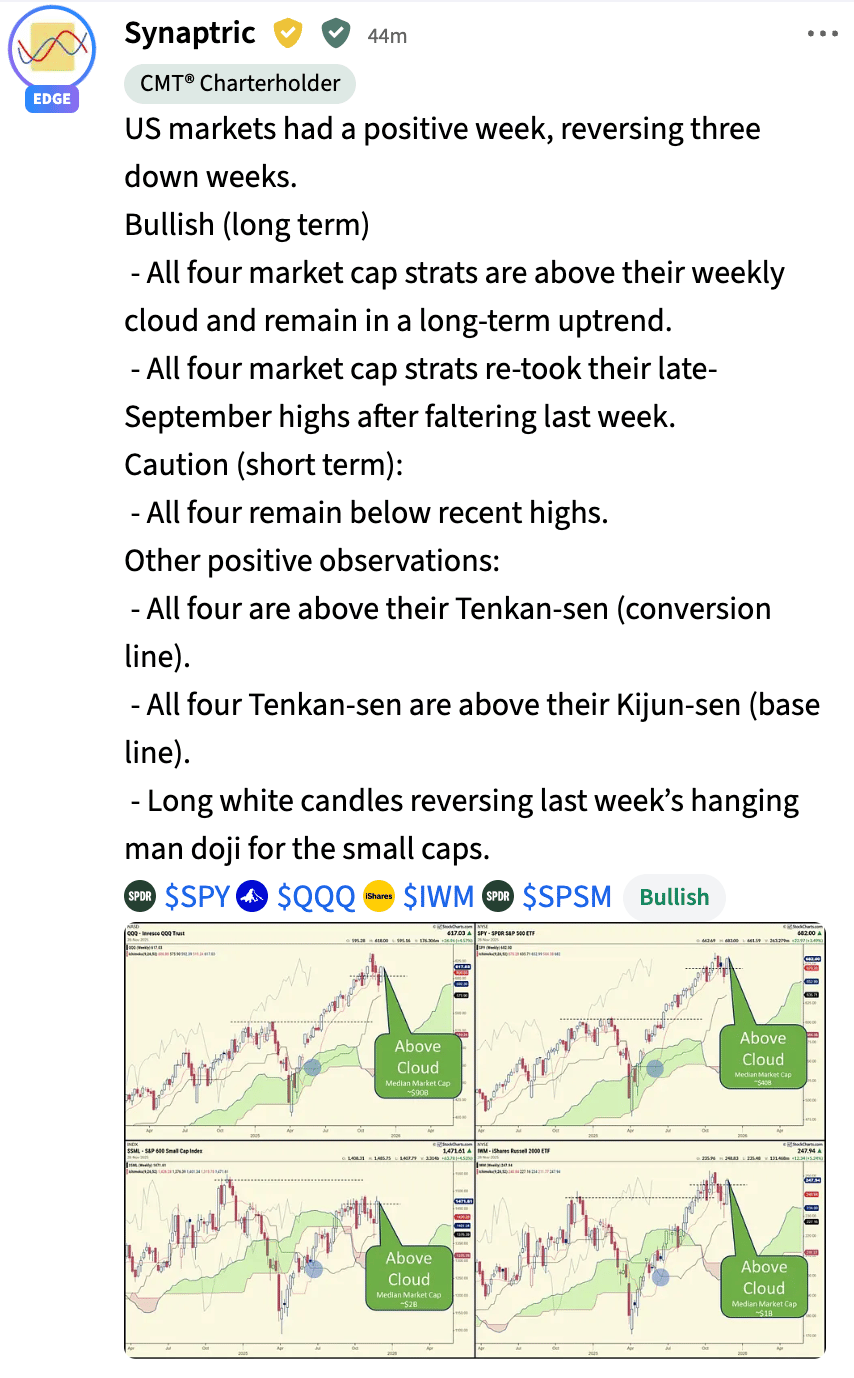Open the post overflow menu
This screenshot has height=1378, width=854.
pyautogui.click(x=822, y=34)
